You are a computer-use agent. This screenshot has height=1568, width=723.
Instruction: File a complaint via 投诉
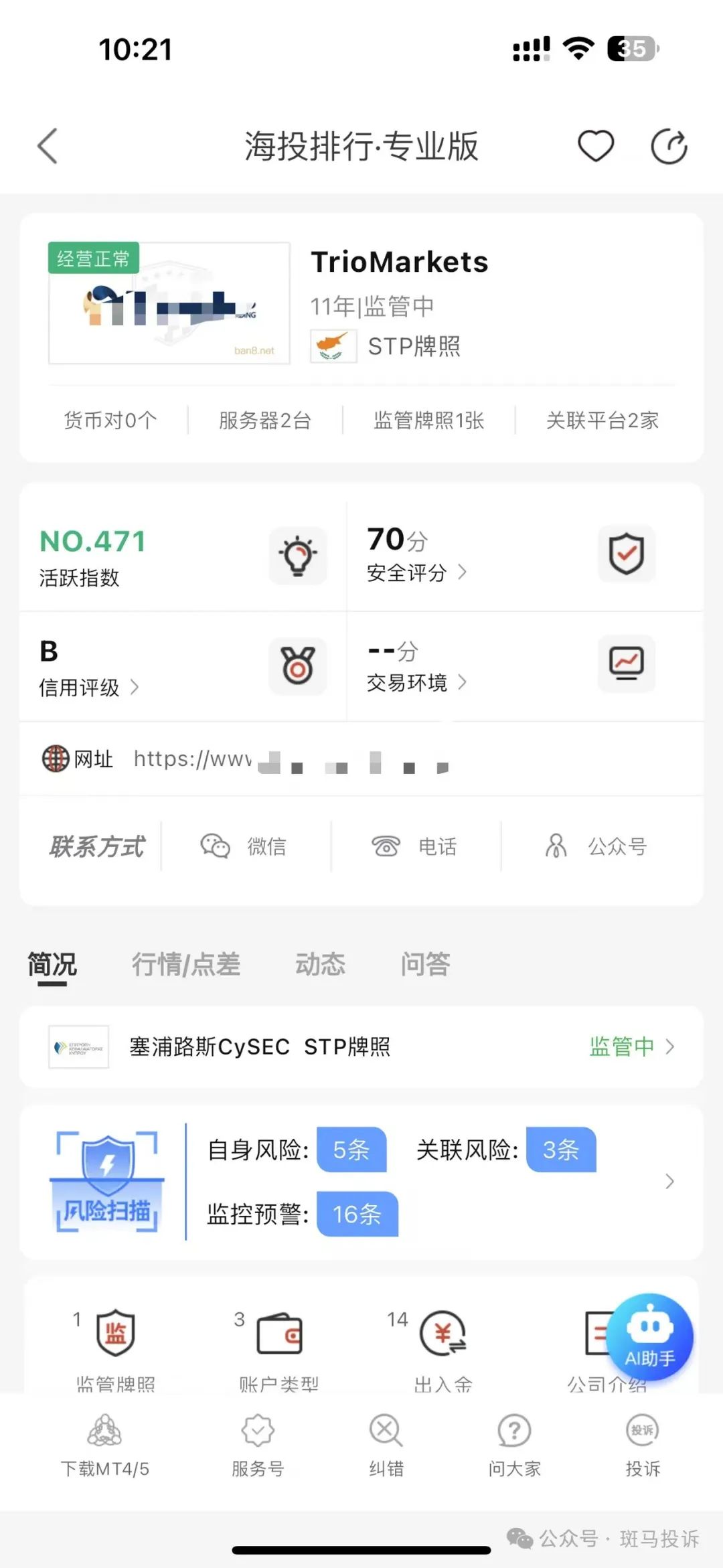tap(643, 1445)
